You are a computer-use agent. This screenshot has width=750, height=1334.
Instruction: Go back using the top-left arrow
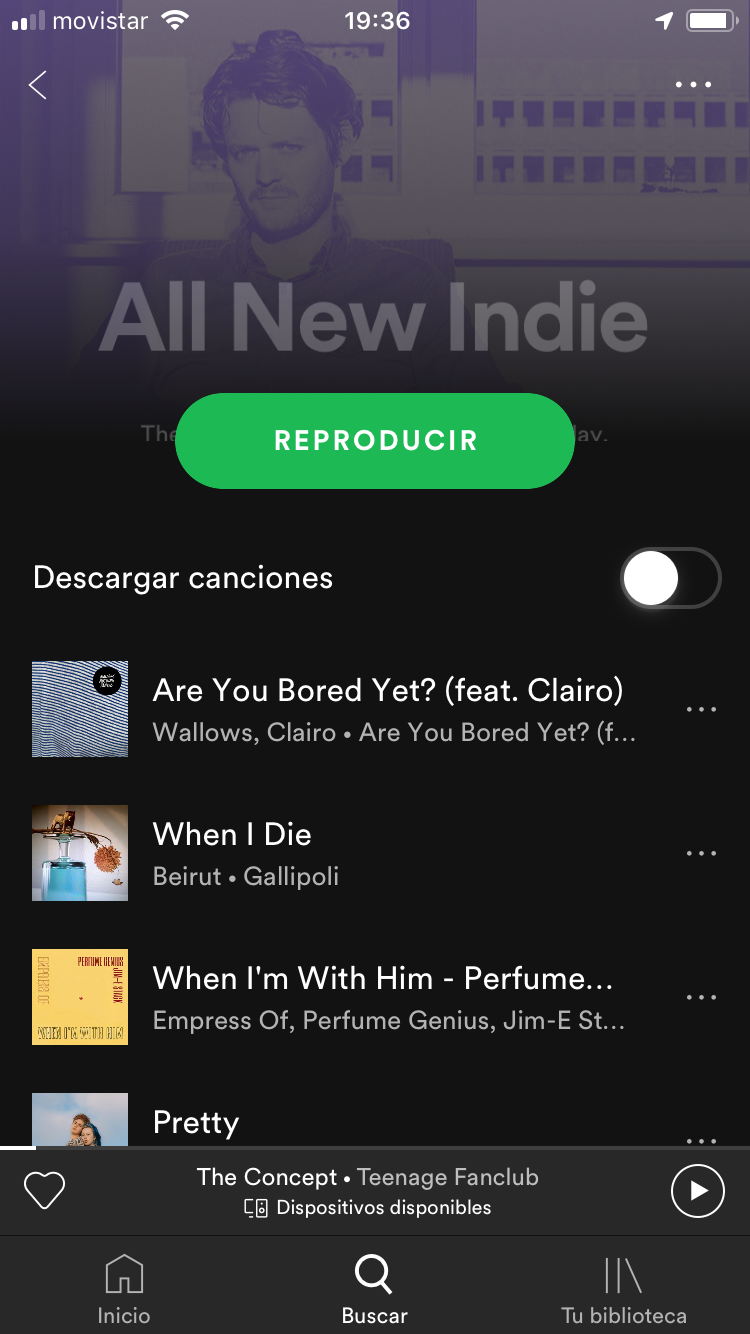tap(38, 85)
